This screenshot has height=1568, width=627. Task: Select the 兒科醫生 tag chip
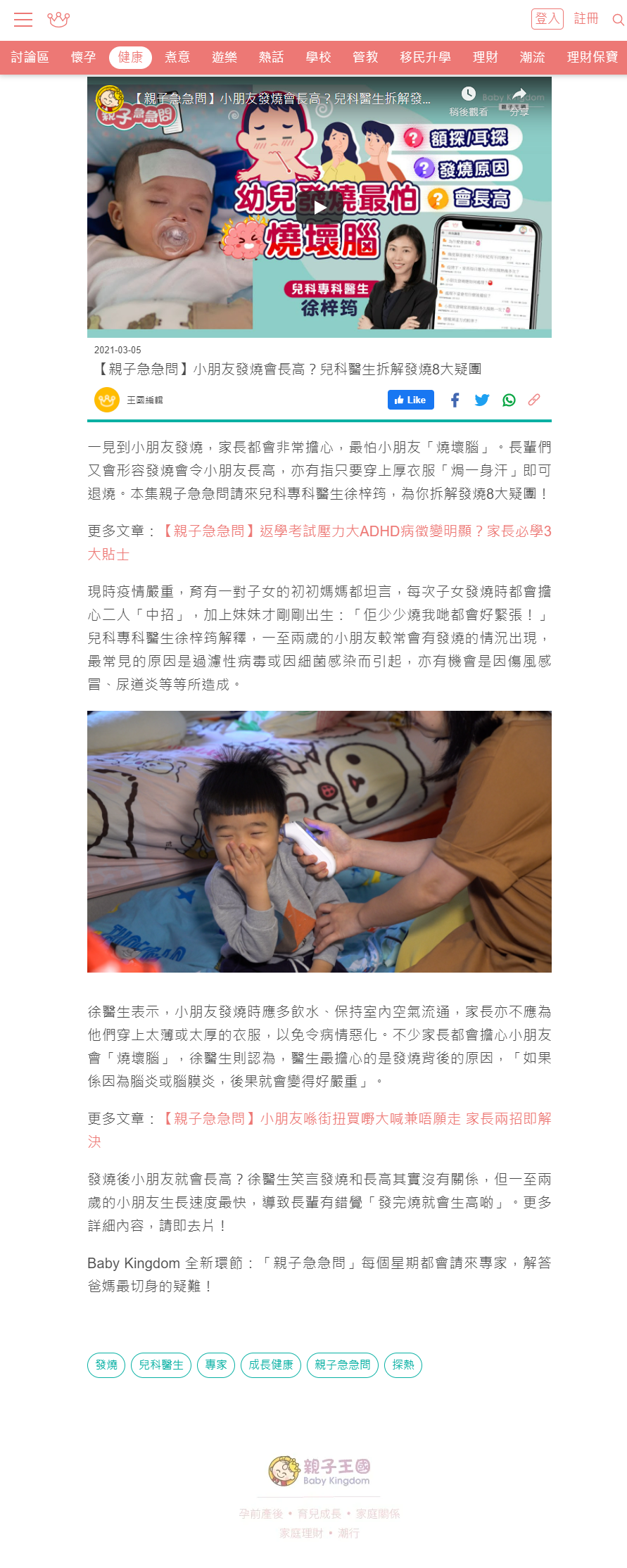pos(161,1365)
